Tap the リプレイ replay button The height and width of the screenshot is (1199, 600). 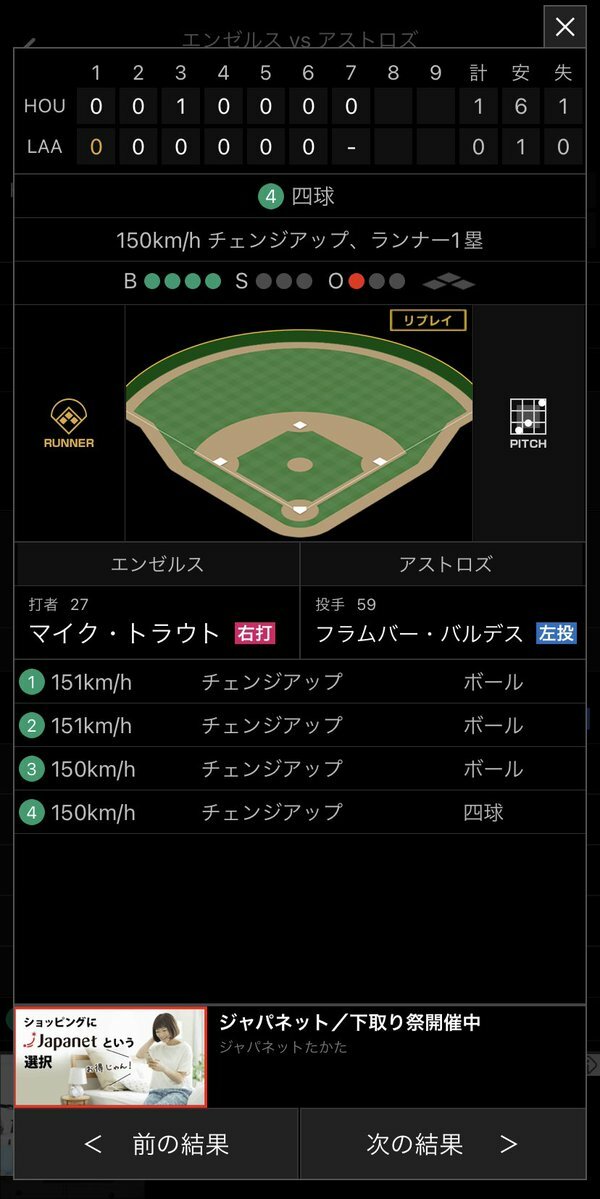click(x=428, y=321)
